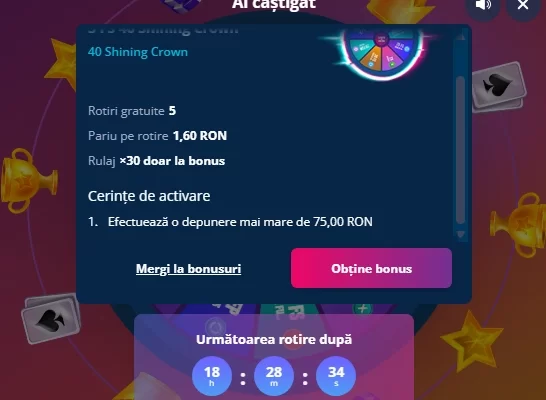Viewport: 546px width, 400px height.
Task: Mute the sound with the speaker icon
Action: [483, 5]
